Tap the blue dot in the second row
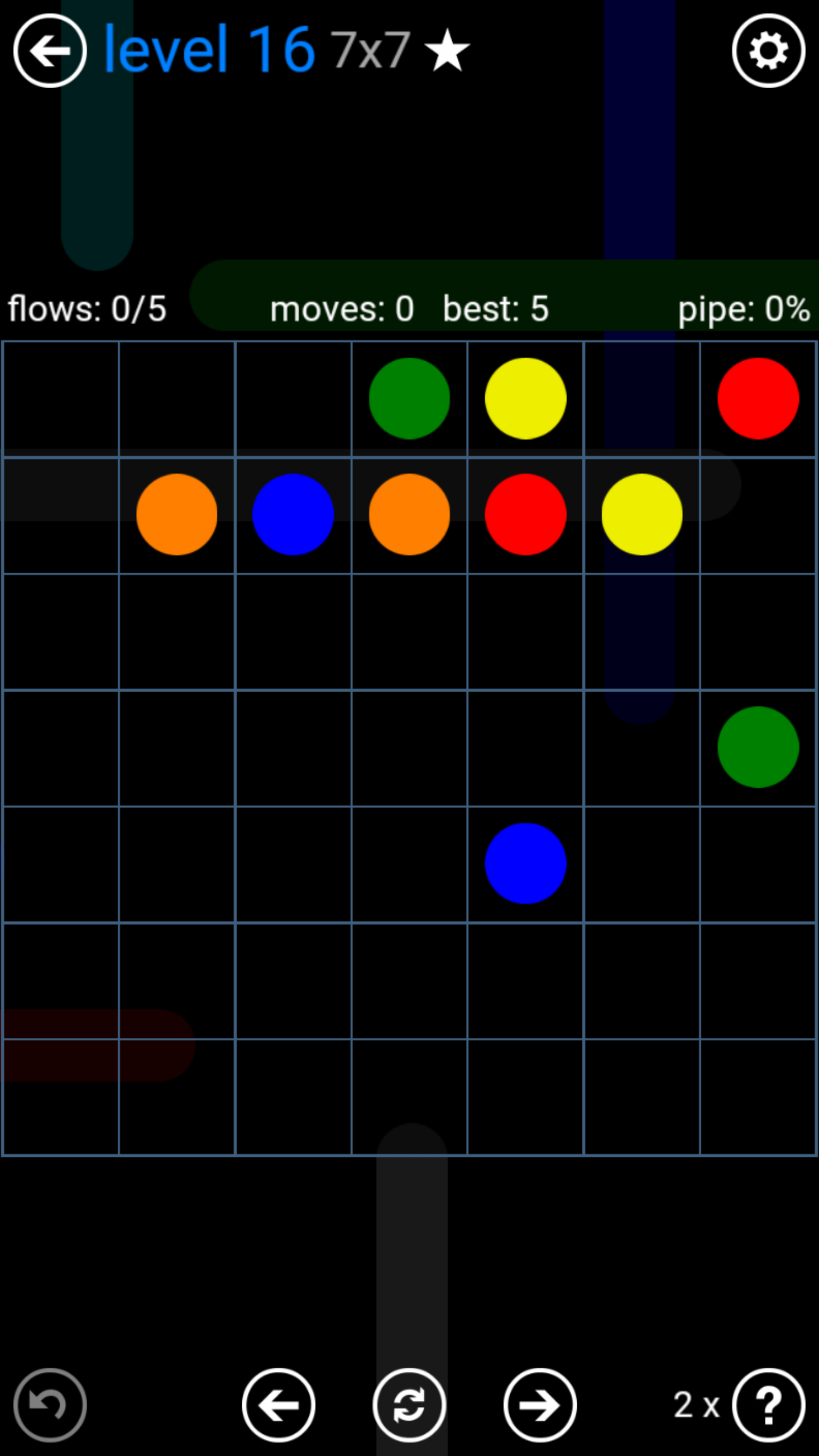This screenshot has width=819, height=1456. [x=293, y=514]
